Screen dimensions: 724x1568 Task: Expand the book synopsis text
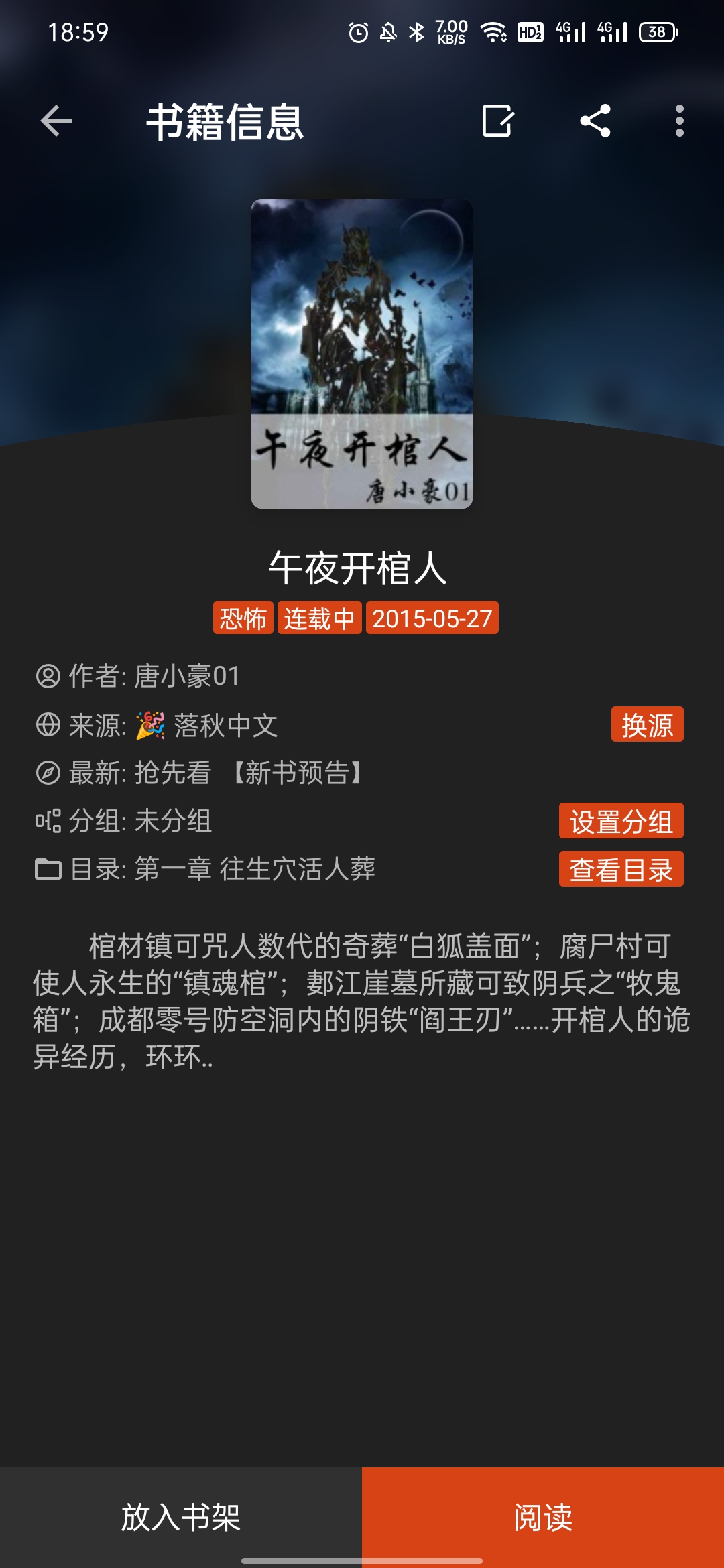pyautogui.click(x=362, y=1001)
